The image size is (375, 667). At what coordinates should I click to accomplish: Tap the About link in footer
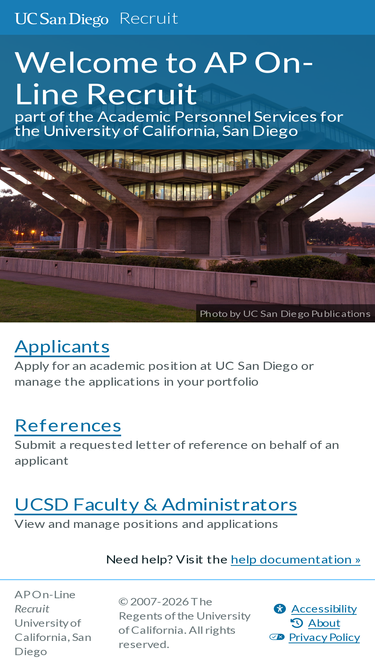point(324,623)
